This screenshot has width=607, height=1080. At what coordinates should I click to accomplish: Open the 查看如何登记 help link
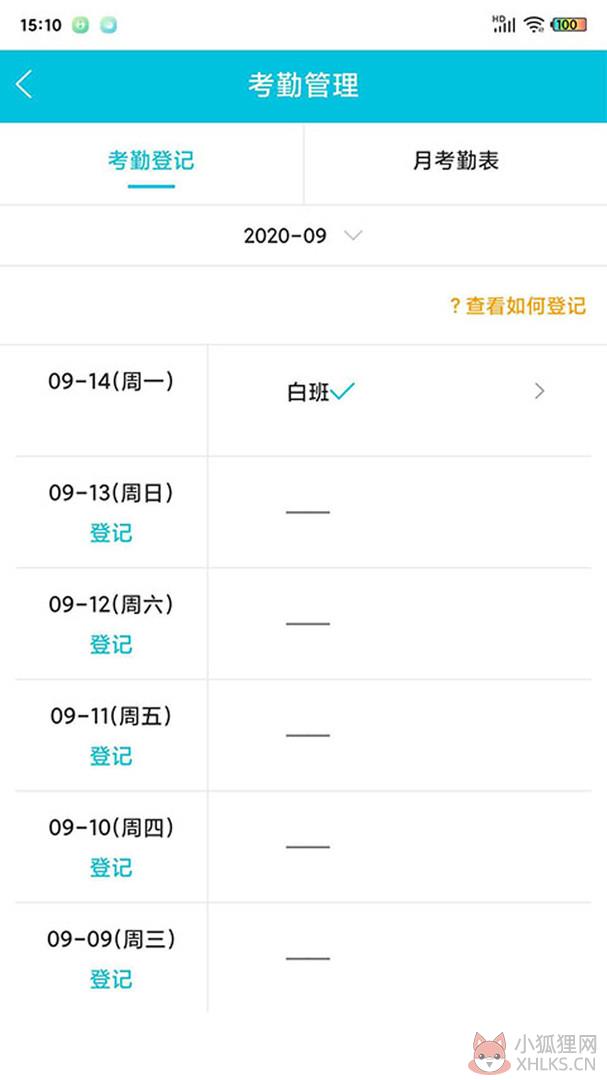(517, 306)
